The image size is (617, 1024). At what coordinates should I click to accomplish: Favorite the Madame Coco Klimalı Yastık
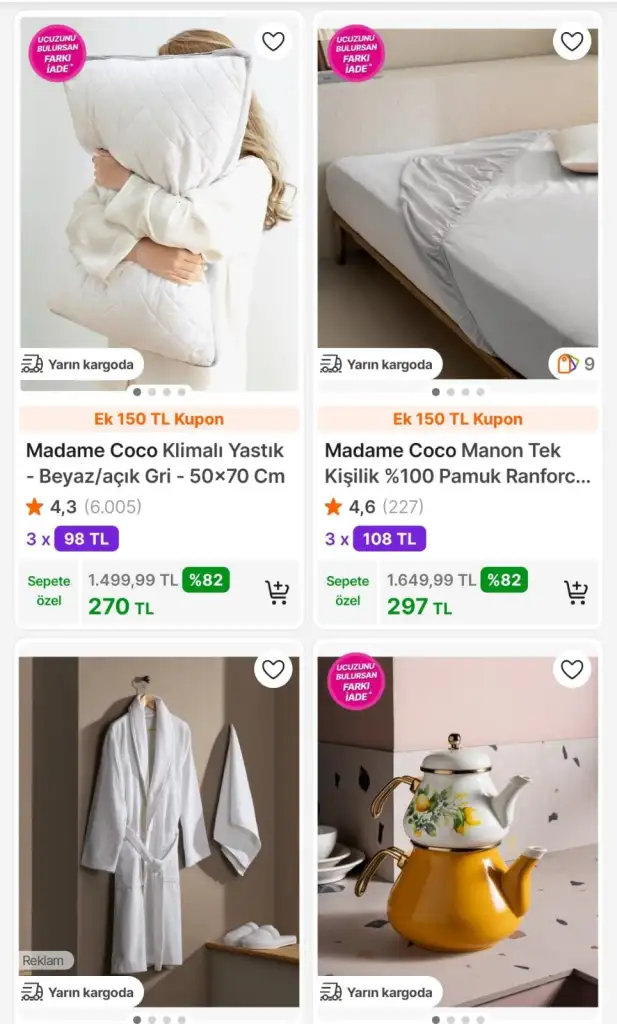(x=273, y=42)
